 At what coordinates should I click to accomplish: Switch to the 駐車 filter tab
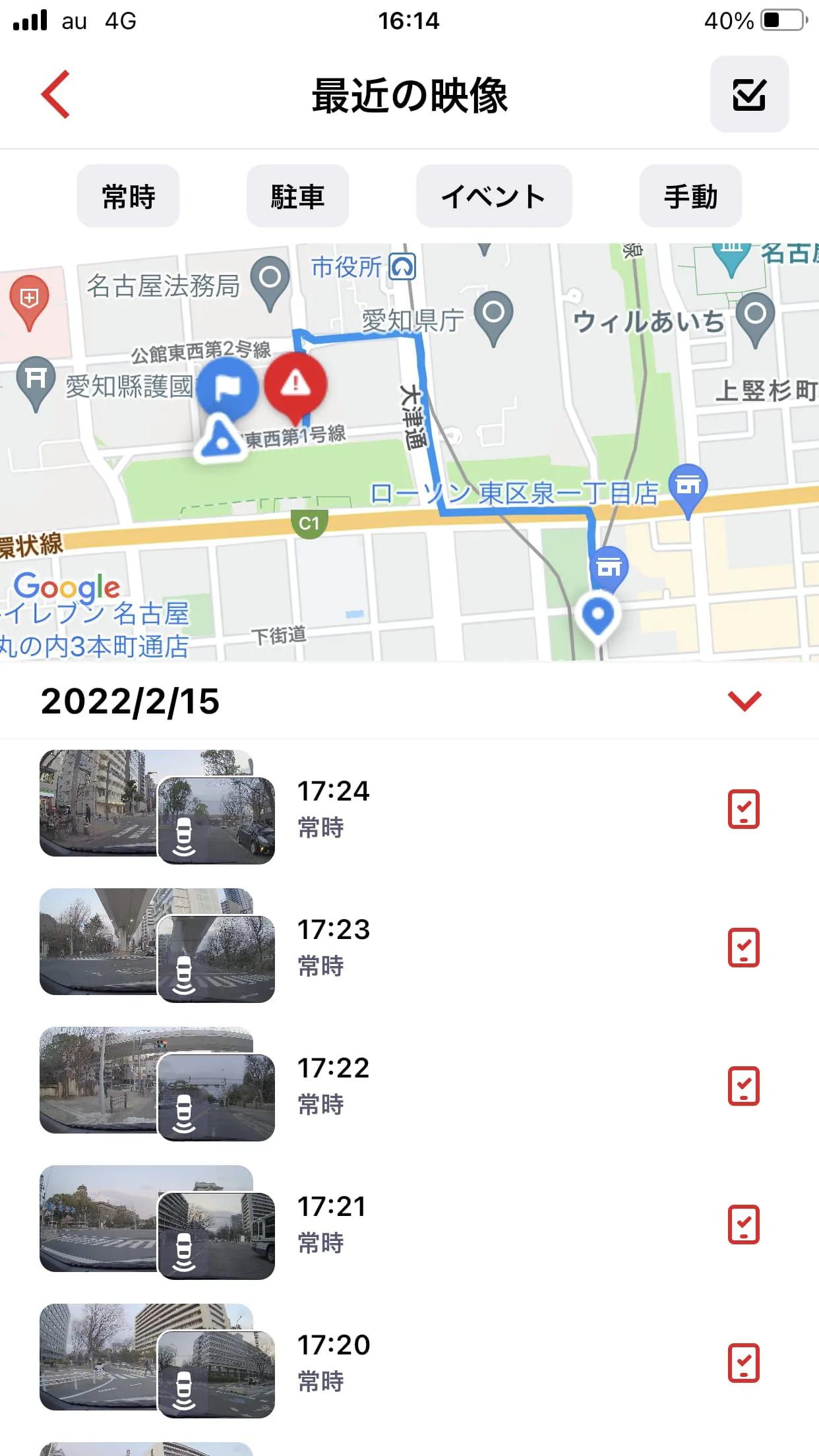coord(297,196)
